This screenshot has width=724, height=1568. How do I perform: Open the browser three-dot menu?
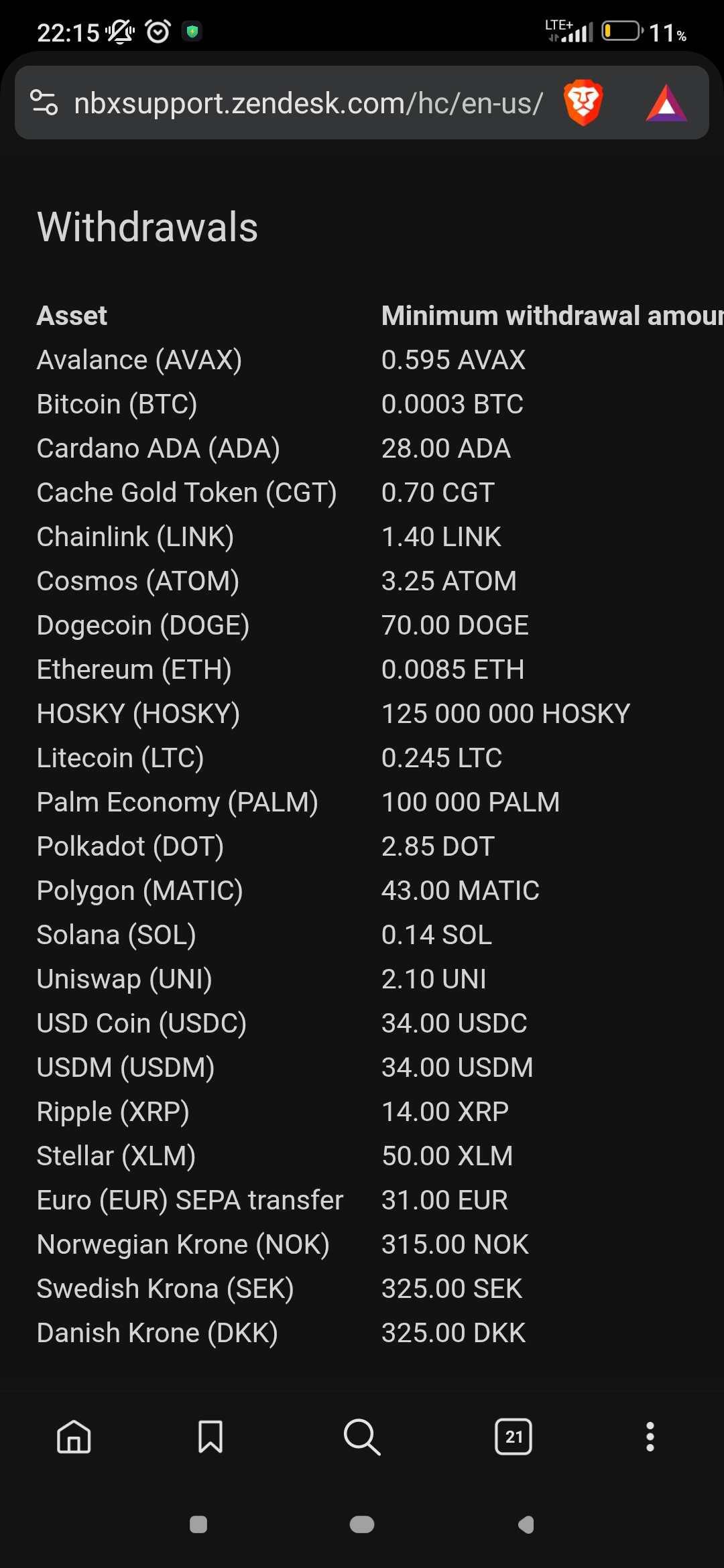[650, 1437]
